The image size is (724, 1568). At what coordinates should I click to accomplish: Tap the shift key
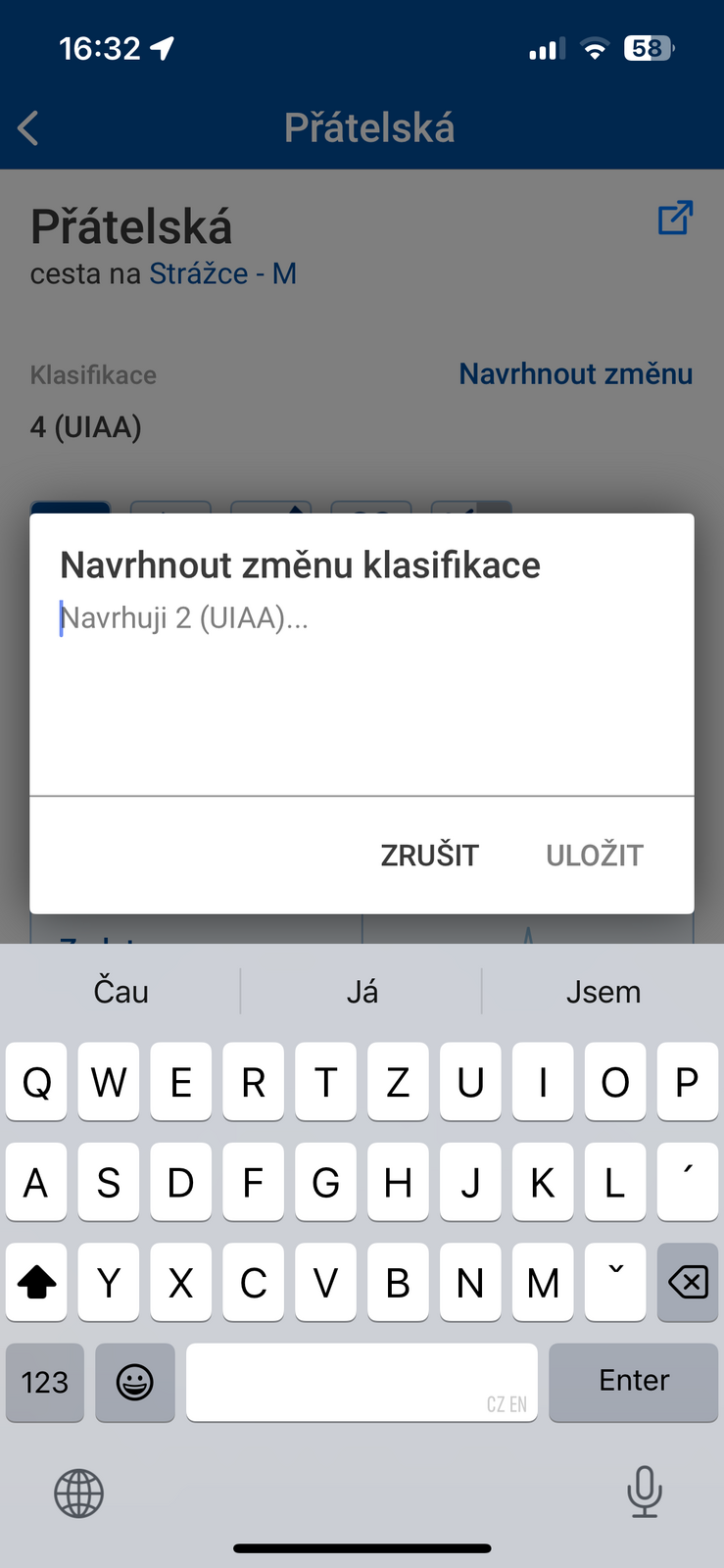click(36, 1282)
